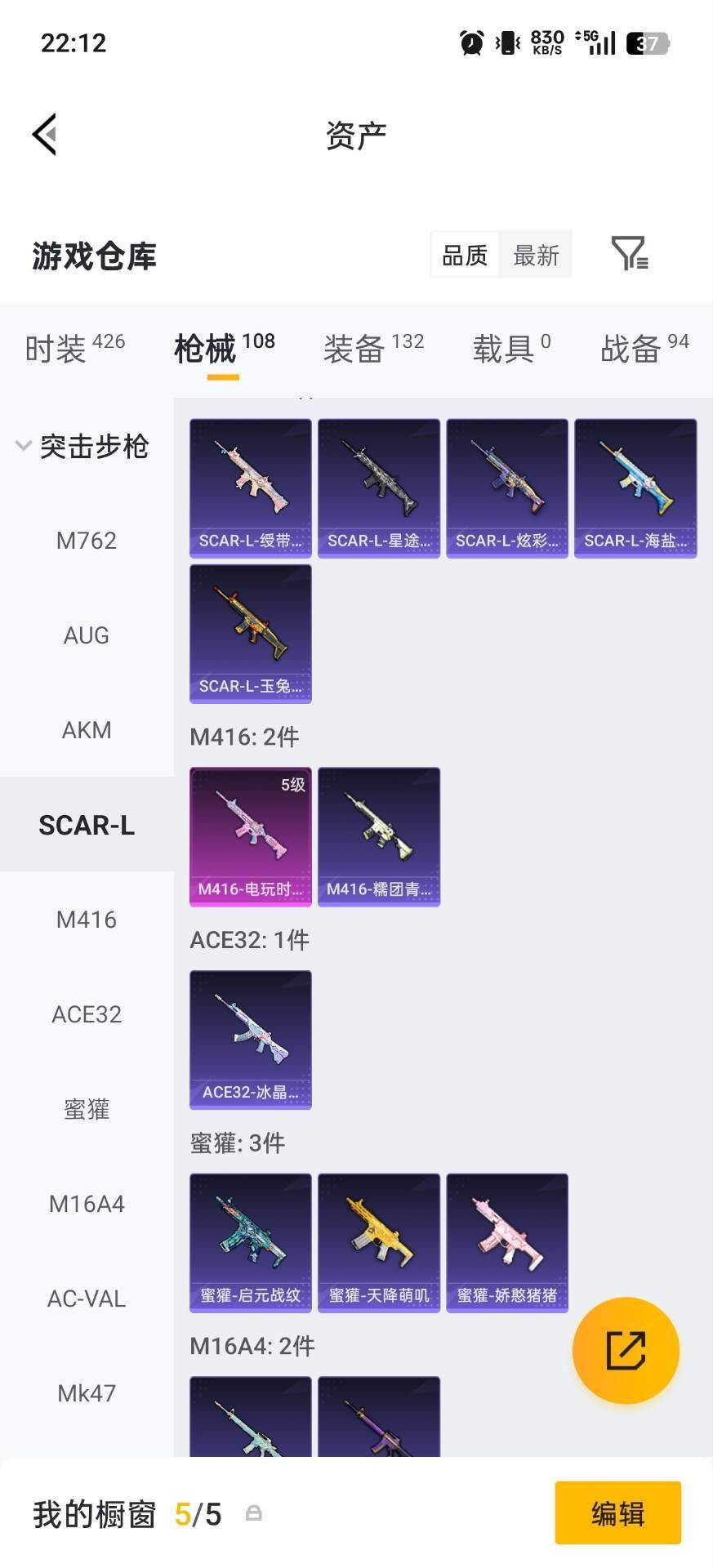The width and height of the screenshot is (713, 1568).
Task: Jump to AC-VAL in the sidebar
Action: point(87,1298)
